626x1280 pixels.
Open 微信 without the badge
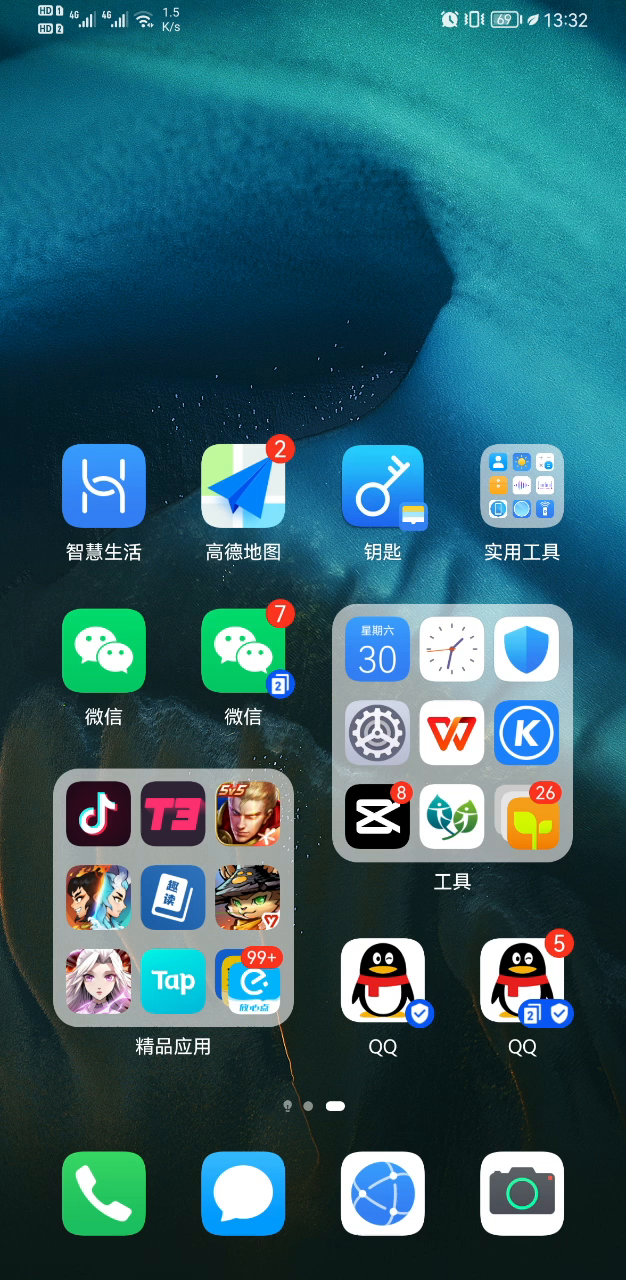click(x=104, y=651)
